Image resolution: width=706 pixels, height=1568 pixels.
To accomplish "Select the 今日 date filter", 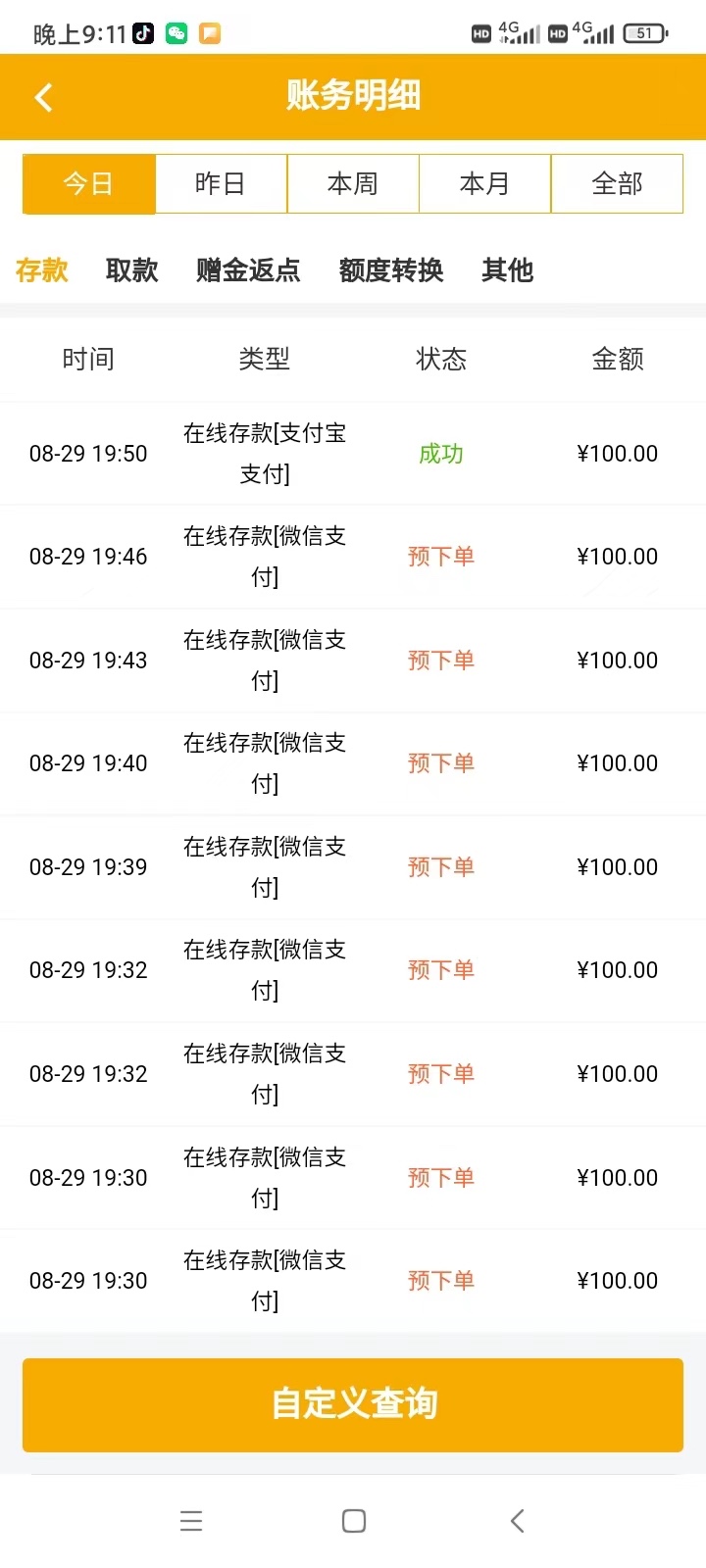I will click(x=89, y=183).
